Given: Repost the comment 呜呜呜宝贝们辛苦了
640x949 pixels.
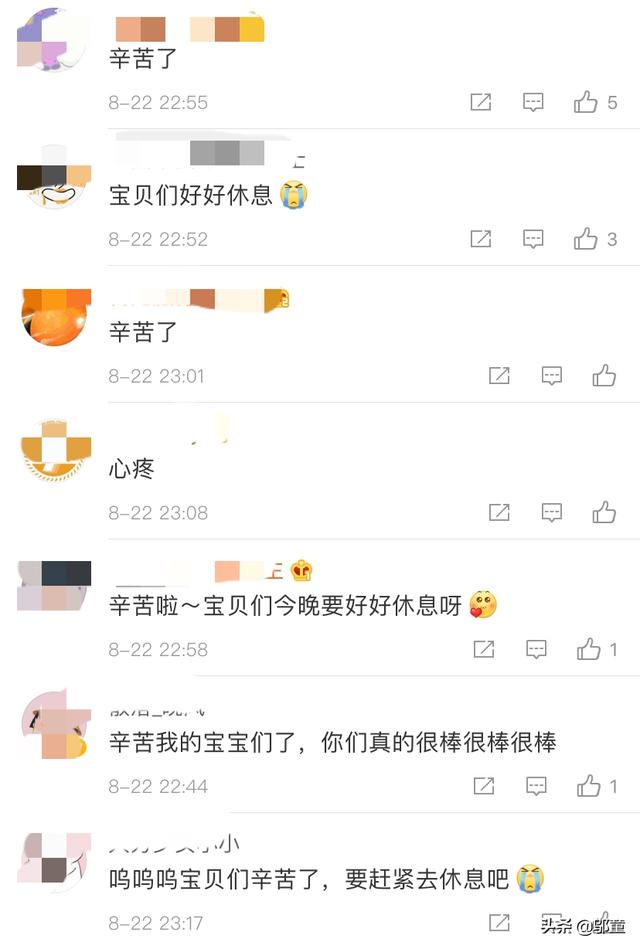Looking at the screenshot, I should (499, 922).
